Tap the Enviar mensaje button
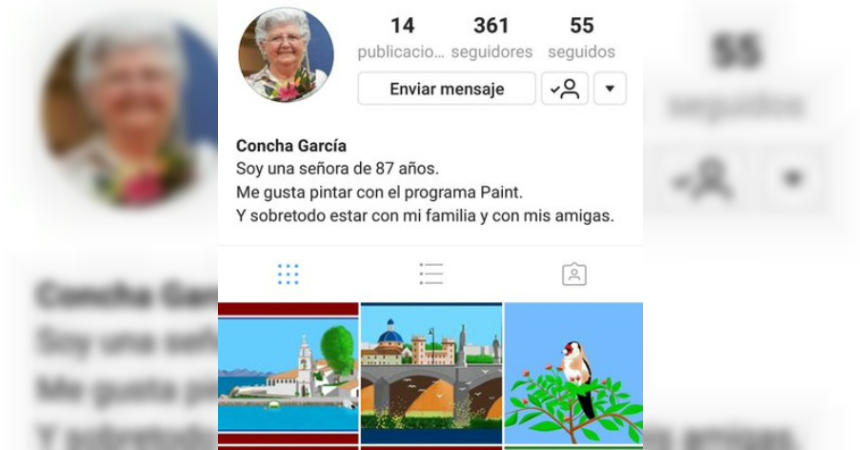860x450 pixels. point(446,89)
